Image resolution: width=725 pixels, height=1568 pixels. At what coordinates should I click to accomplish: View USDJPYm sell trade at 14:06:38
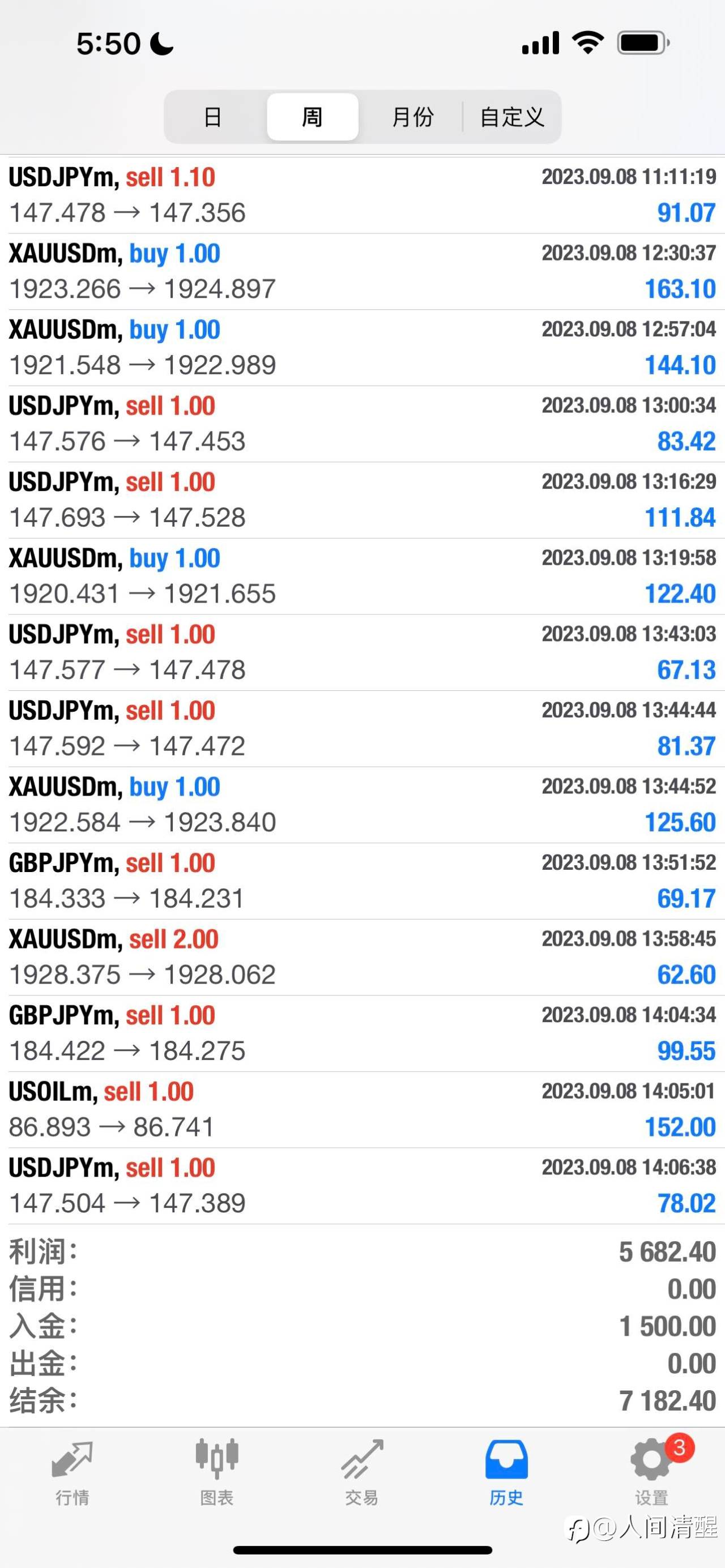coord(362,1186)
